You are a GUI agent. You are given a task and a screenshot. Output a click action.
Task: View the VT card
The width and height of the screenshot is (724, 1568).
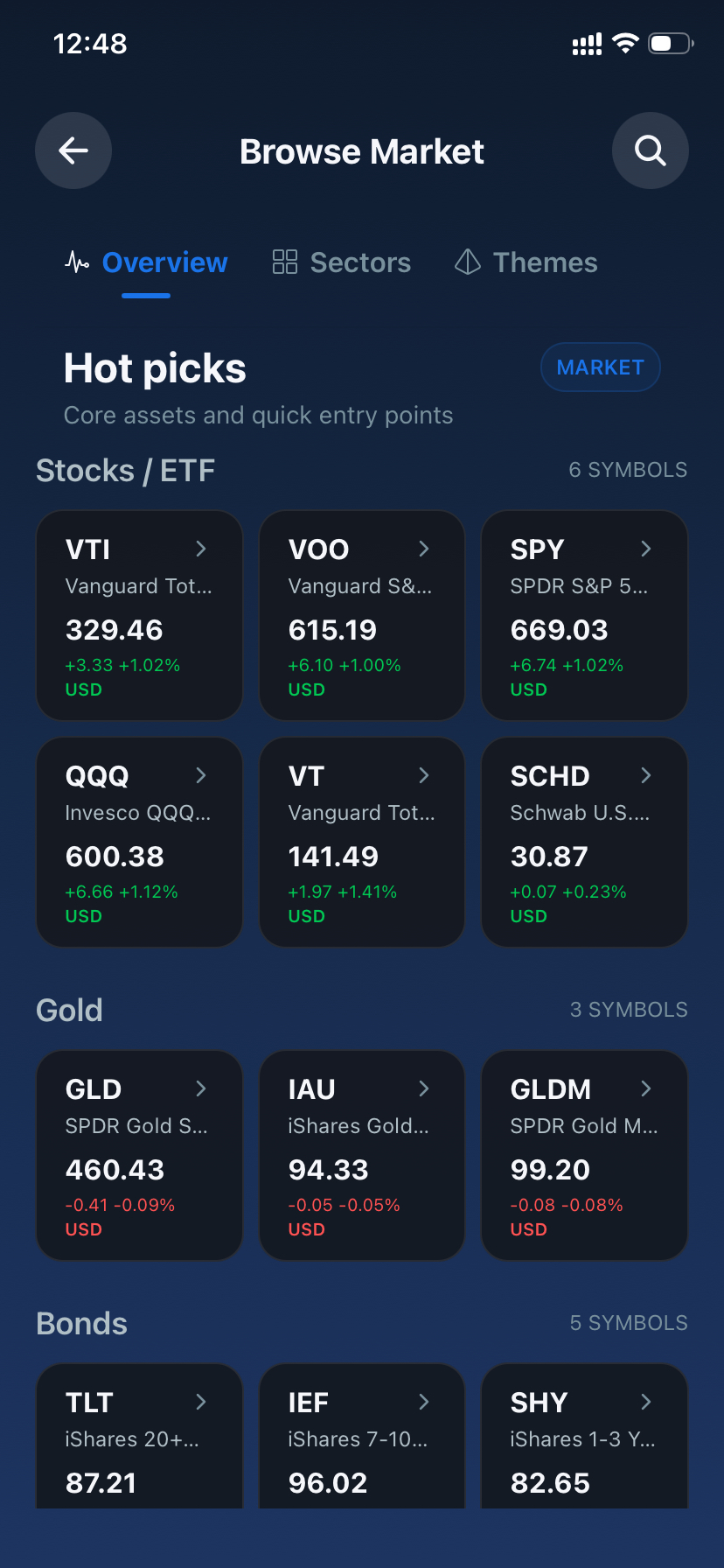pyautogui.click(x=362, y=842)
